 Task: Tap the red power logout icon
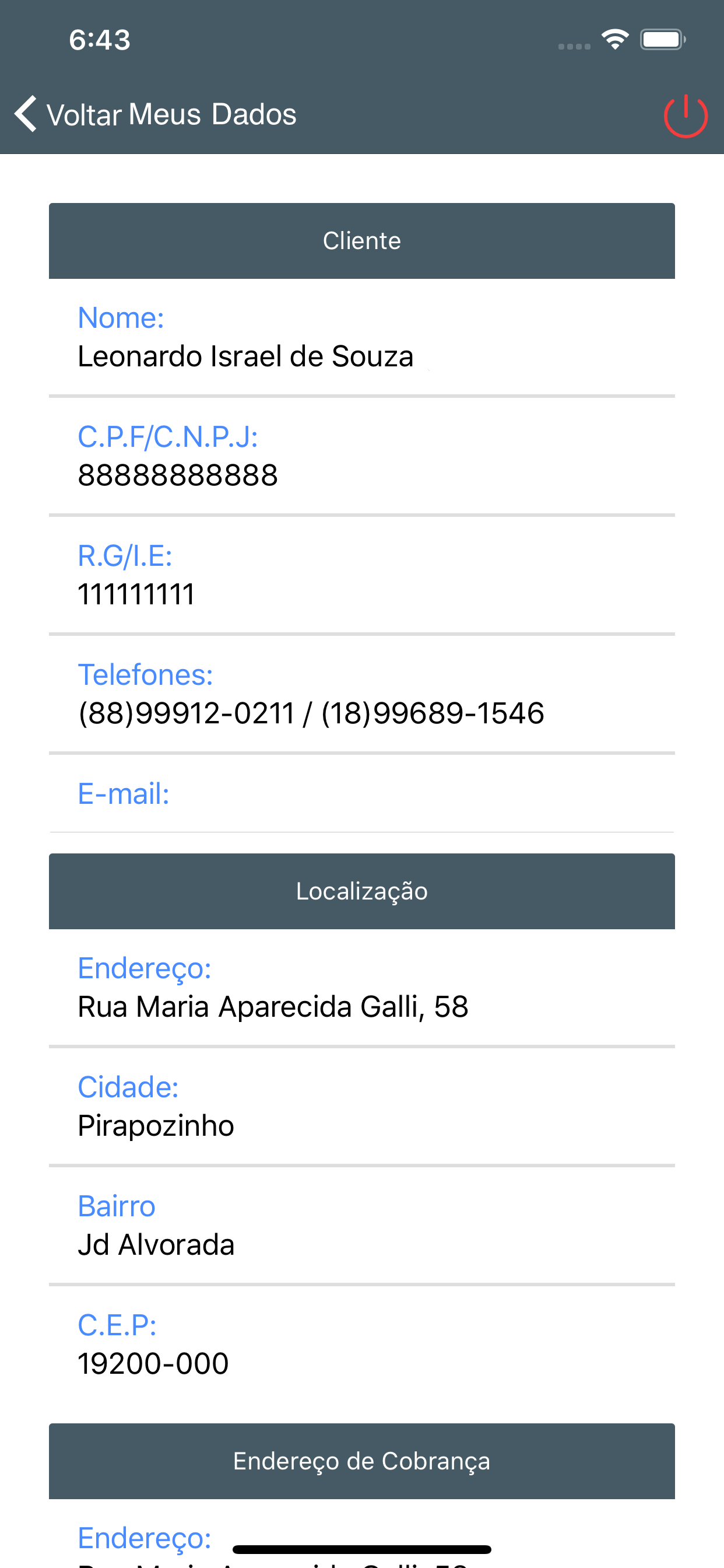tap(686, 116)
